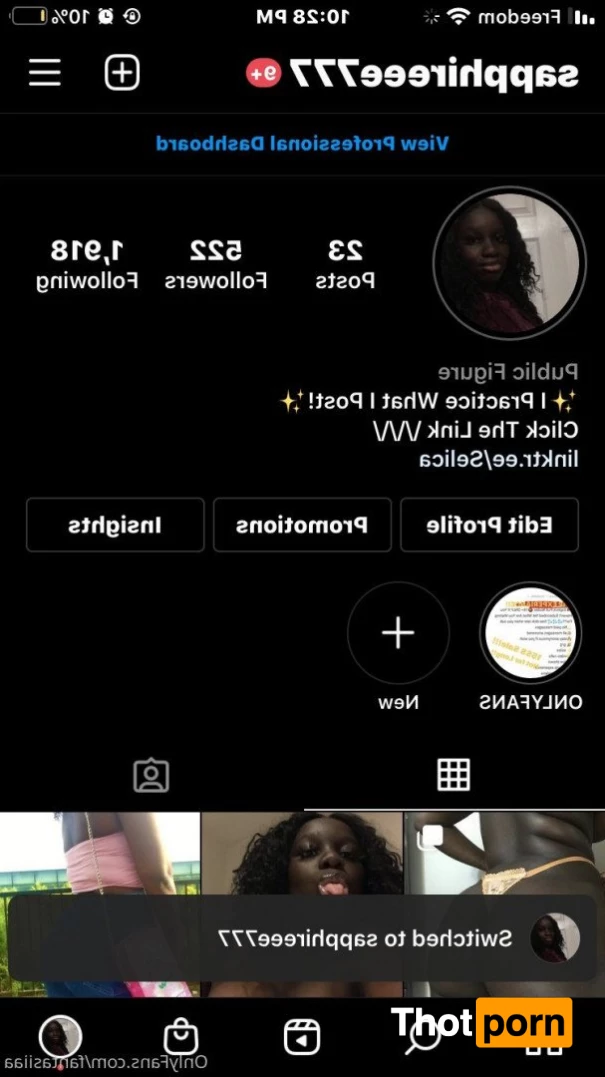Create a new post with plus icon
The height and width of the screenshot is (1077, 605).
[122, 73]
